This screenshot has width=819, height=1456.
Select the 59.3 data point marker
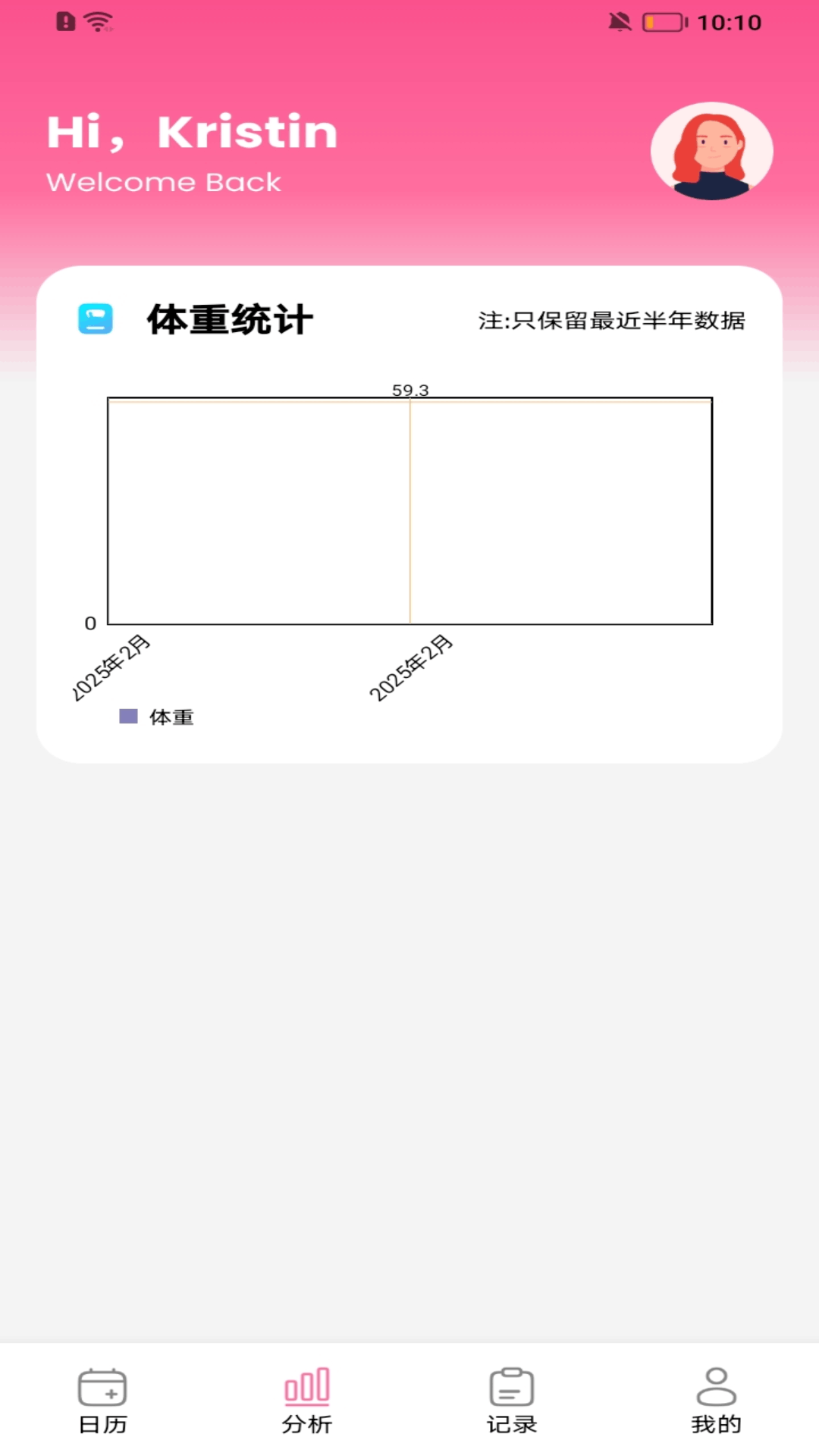[409, 391]
